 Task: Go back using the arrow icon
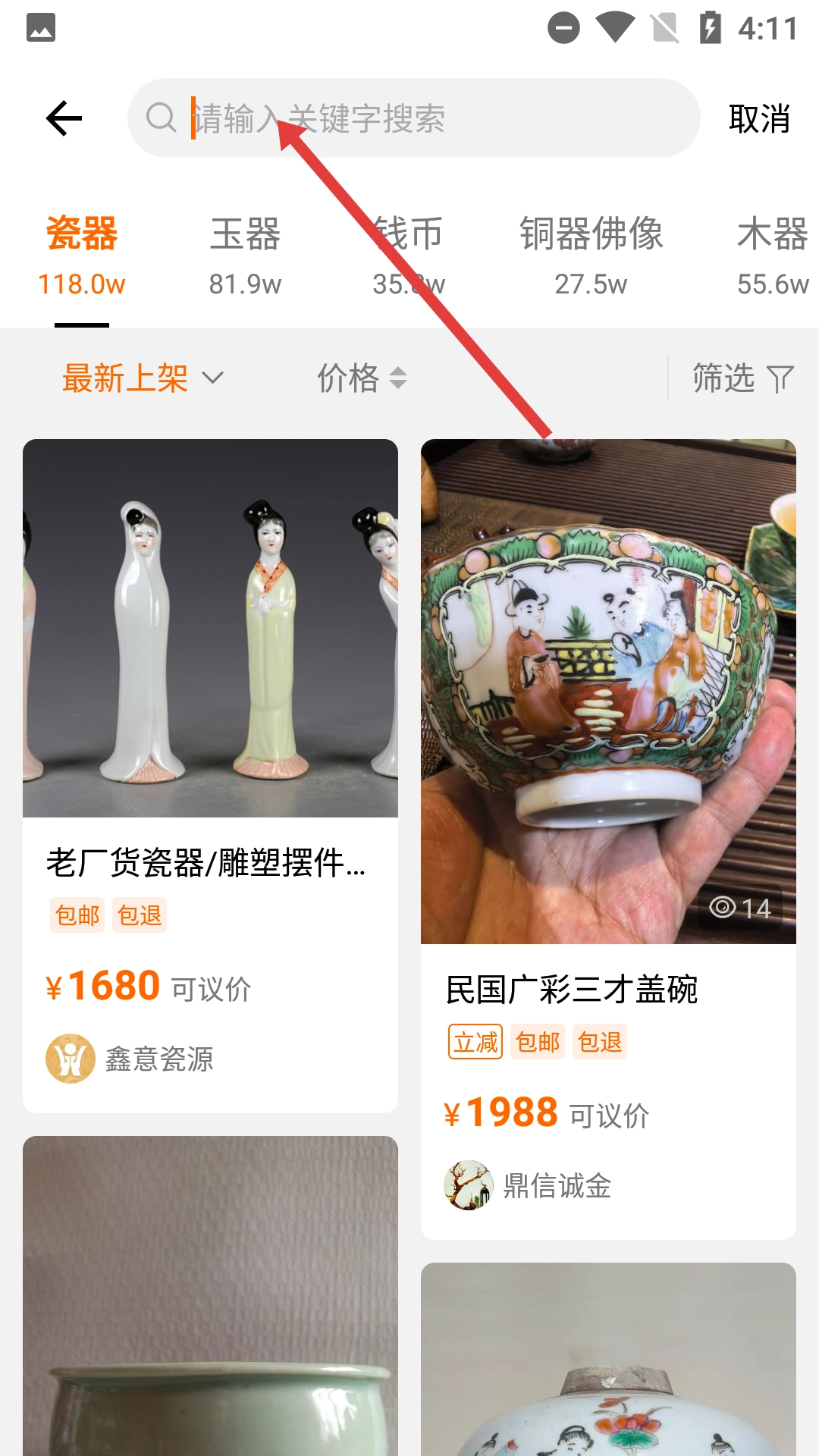(x=64, y=118)
